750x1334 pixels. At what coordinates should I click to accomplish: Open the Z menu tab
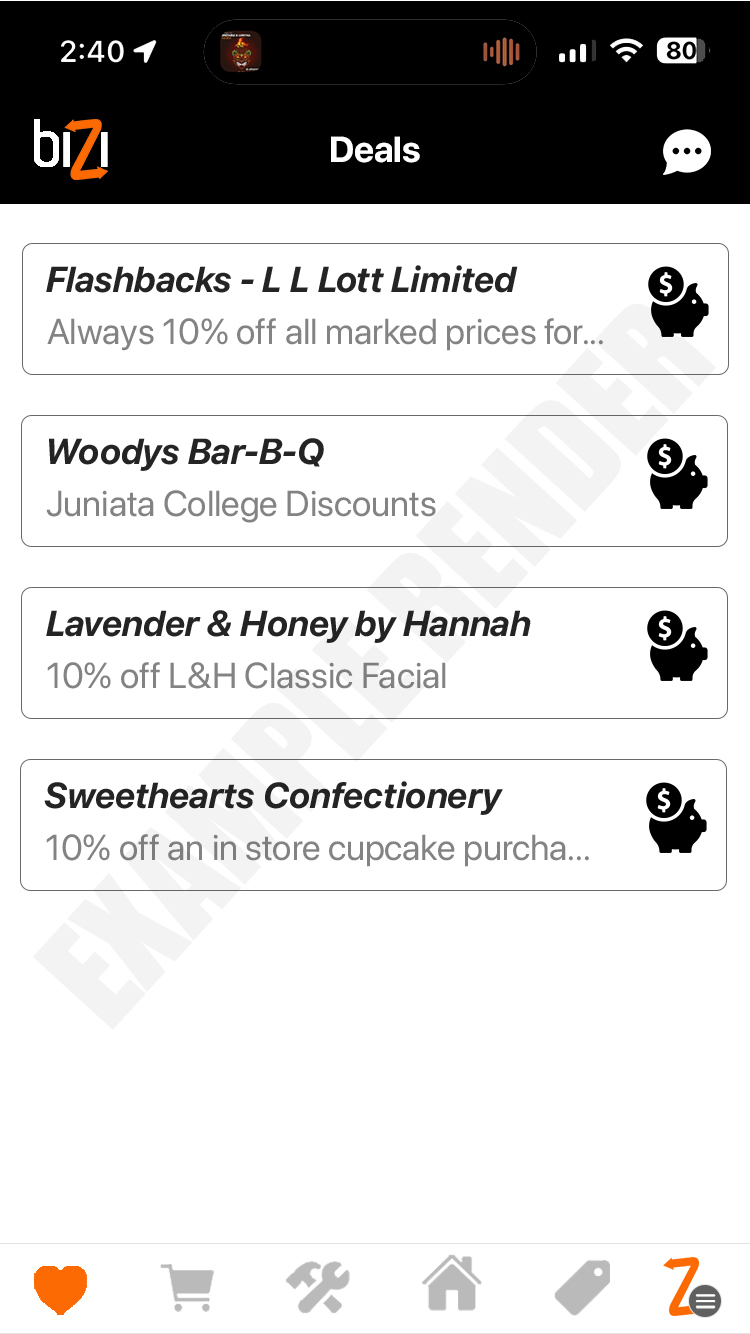691,1288
